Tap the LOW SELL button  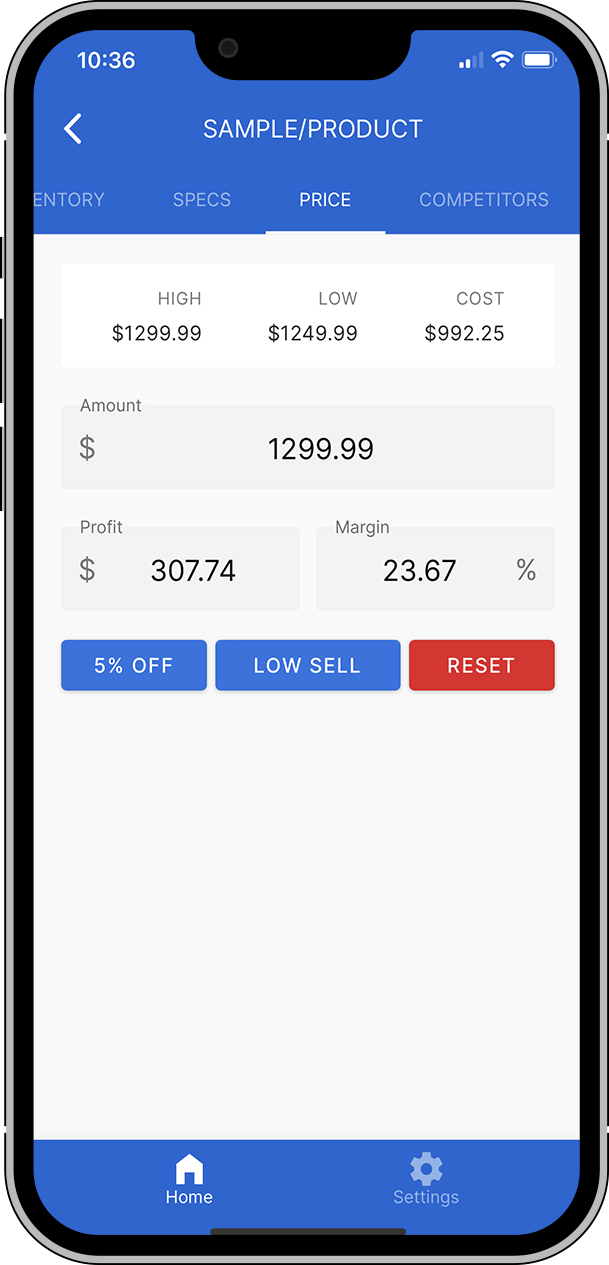(x=308, y=665)
